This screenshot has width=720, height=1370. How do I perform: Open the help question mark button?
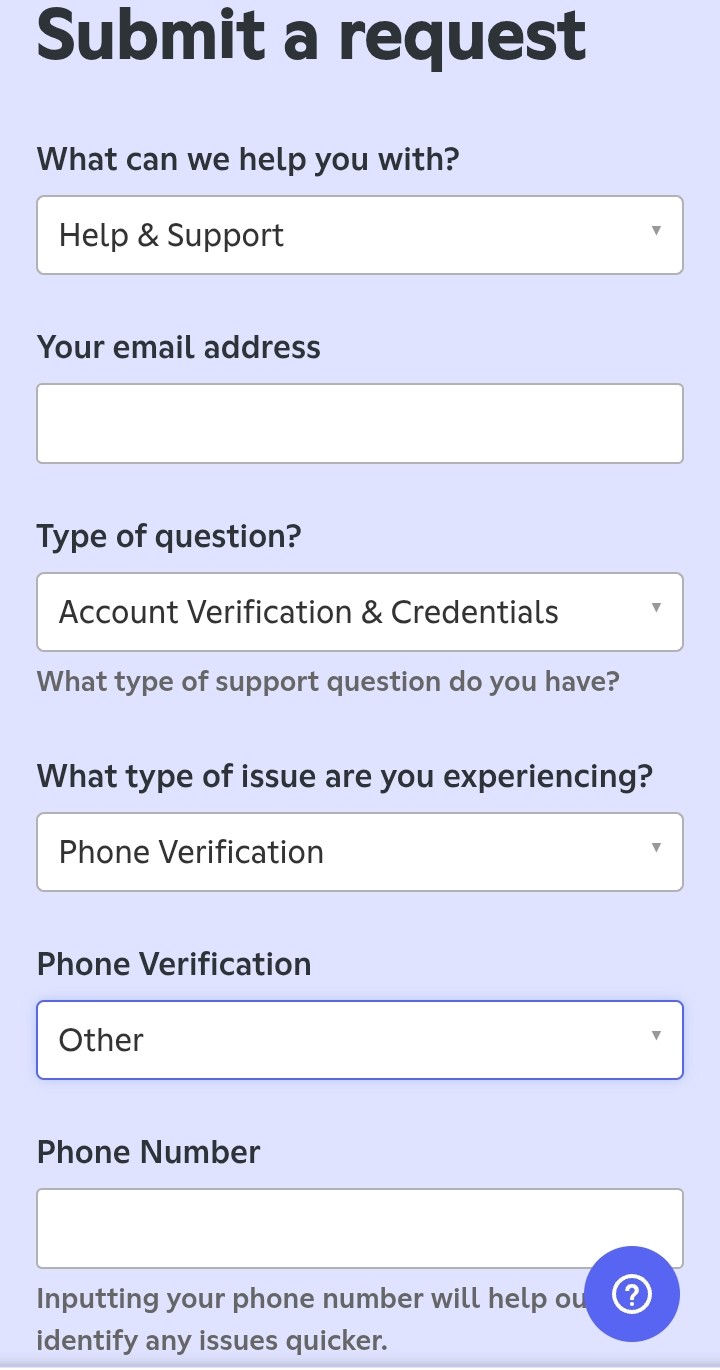pos(632,1294)
